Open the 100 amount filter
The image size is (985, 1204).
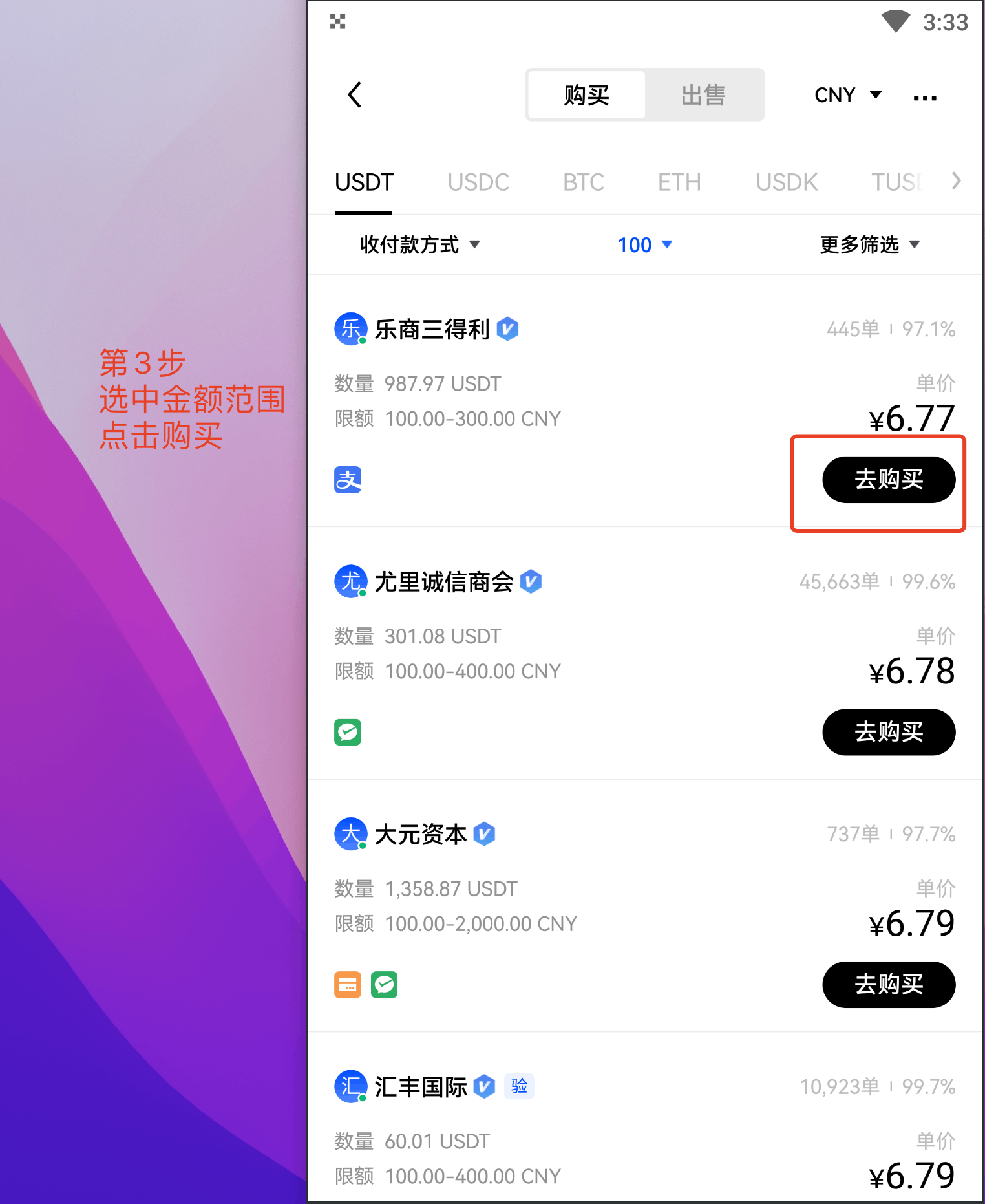[644, 244]
